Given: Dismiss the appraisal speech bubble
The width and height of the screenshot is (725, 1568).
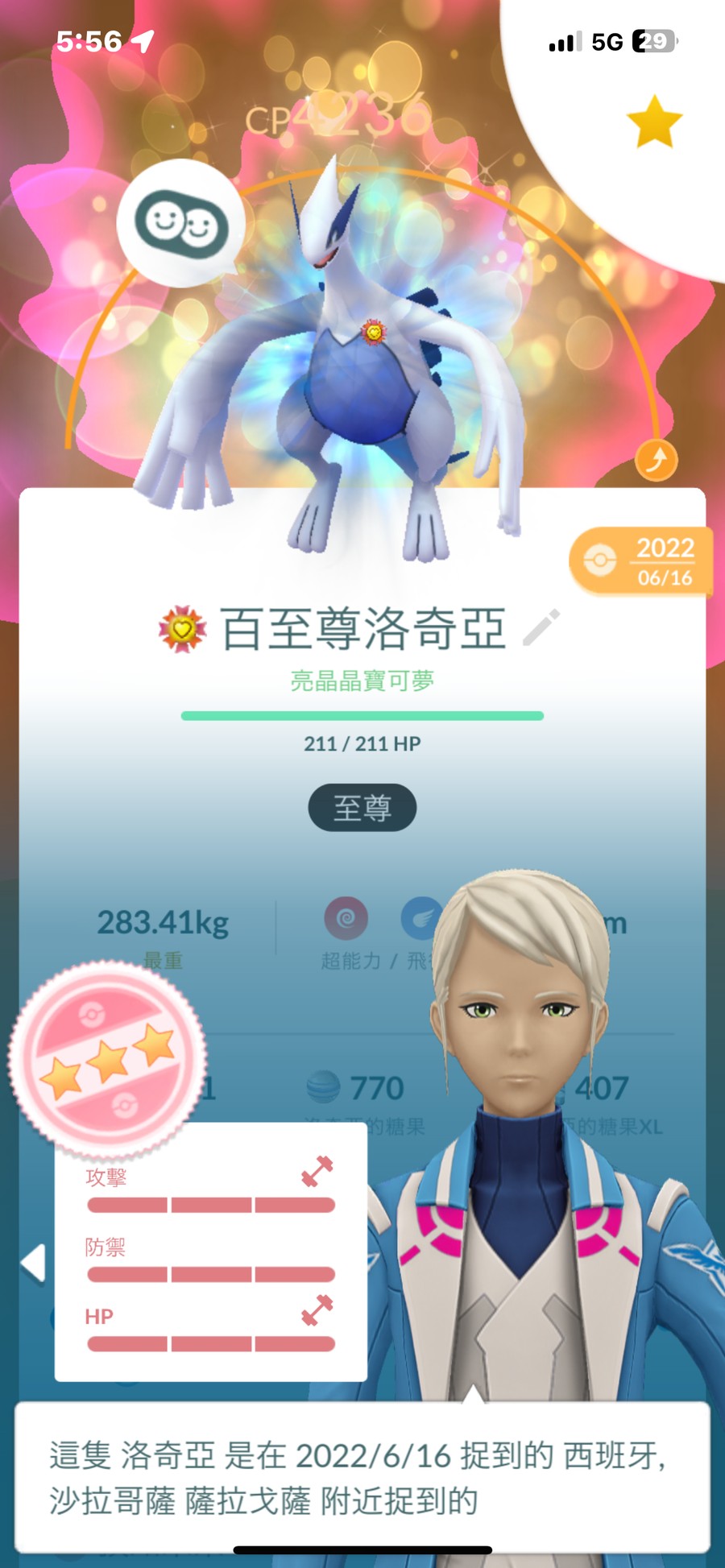Looking at the screenshot, I should 362,1477.
